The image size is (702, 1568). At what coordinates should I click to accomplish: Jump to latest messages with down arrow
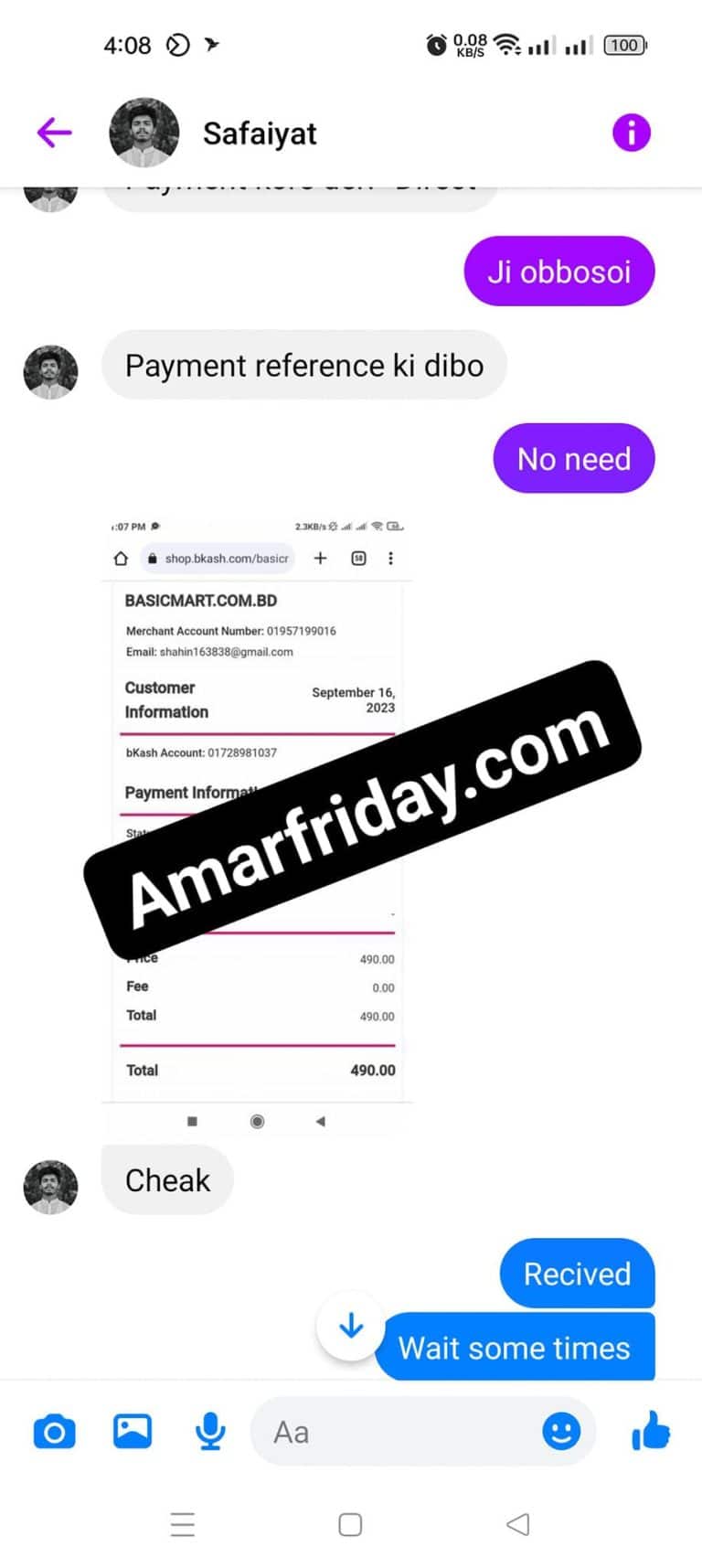tap(351, 1326)
